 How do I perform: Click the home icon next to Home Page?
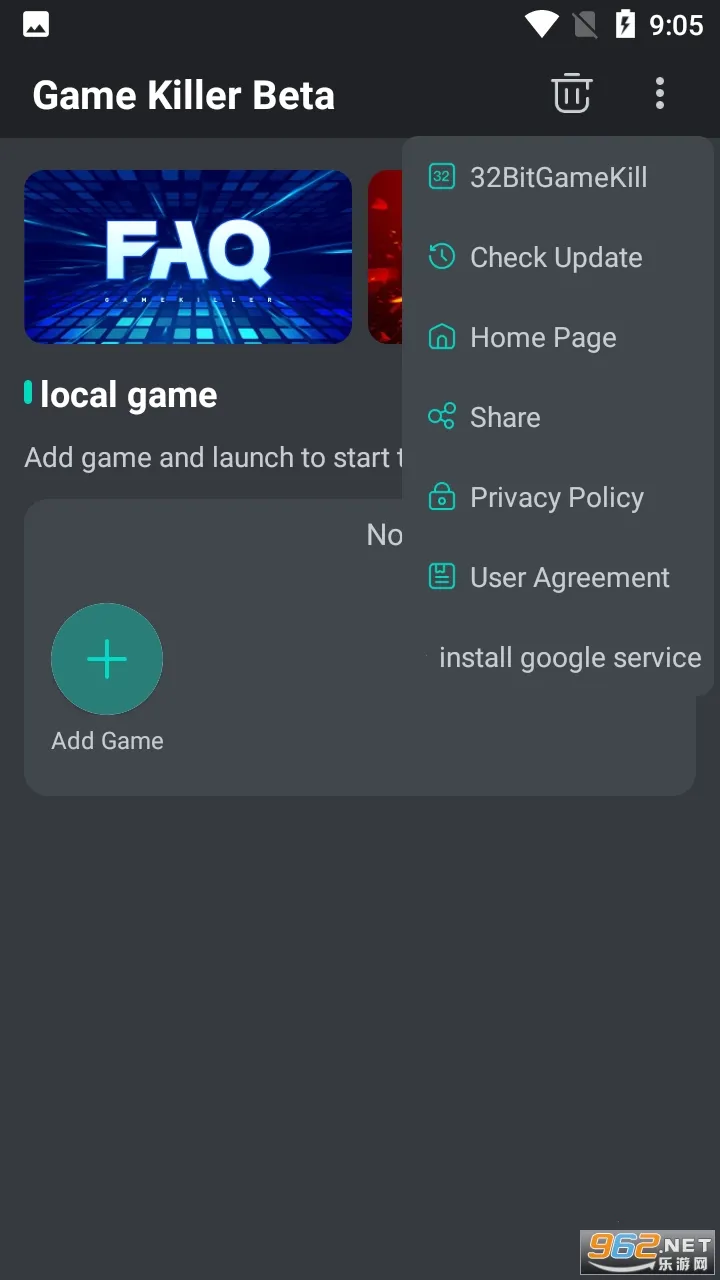point(441,337)
